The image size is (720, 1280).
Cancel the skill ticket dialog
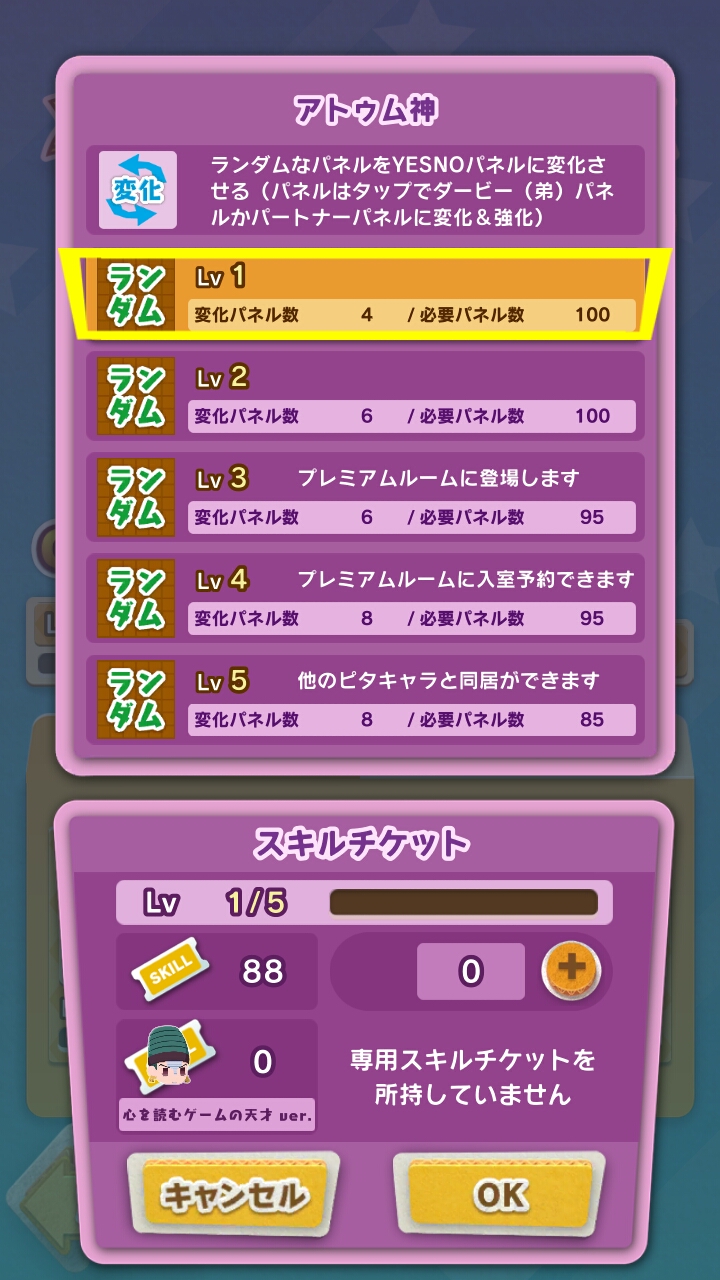pos(234,1193)
